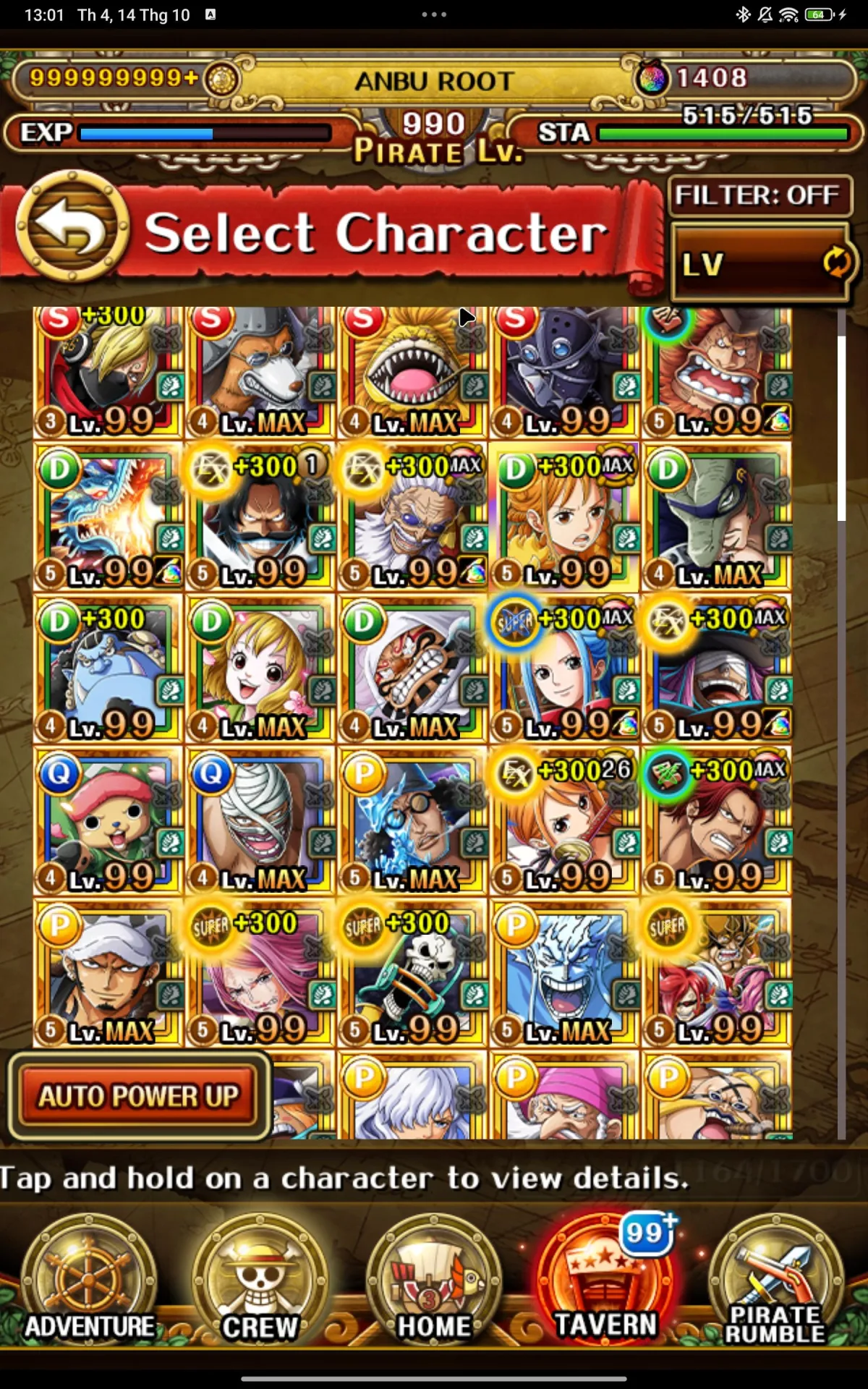Screen dimensions: 868x1389
Task: Open the TAVERN tab
Action: (x=606, y=1280)
